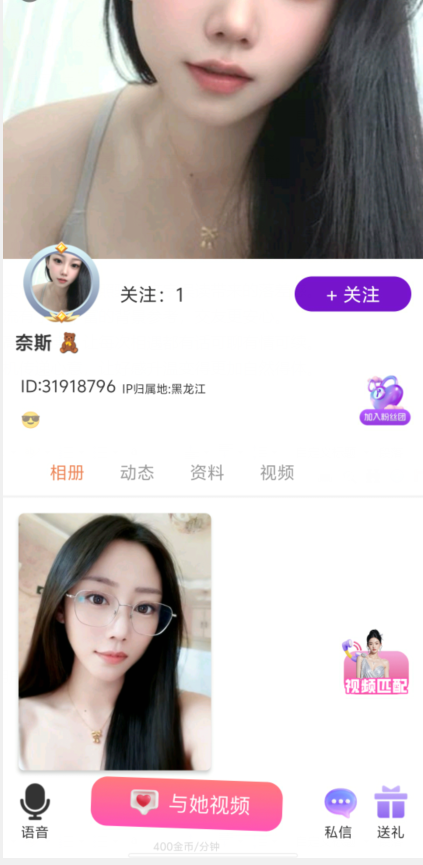Viewport: 423px width, 865px height.
Task: Switch to the 资料 tab
Action: click(207, 473)
